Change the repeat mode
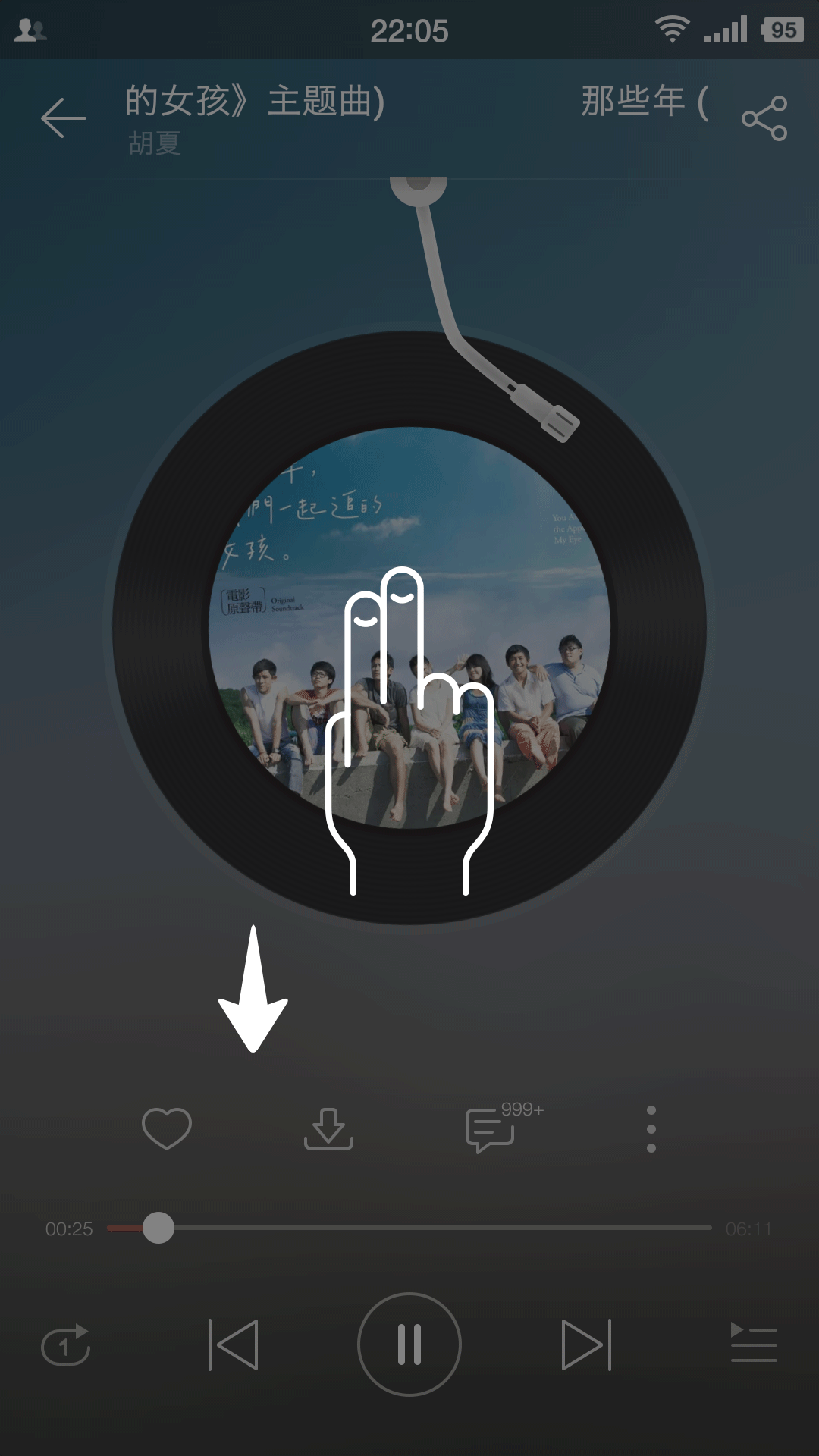The height and width of the screenshot is (1456, 819). 66,1345
